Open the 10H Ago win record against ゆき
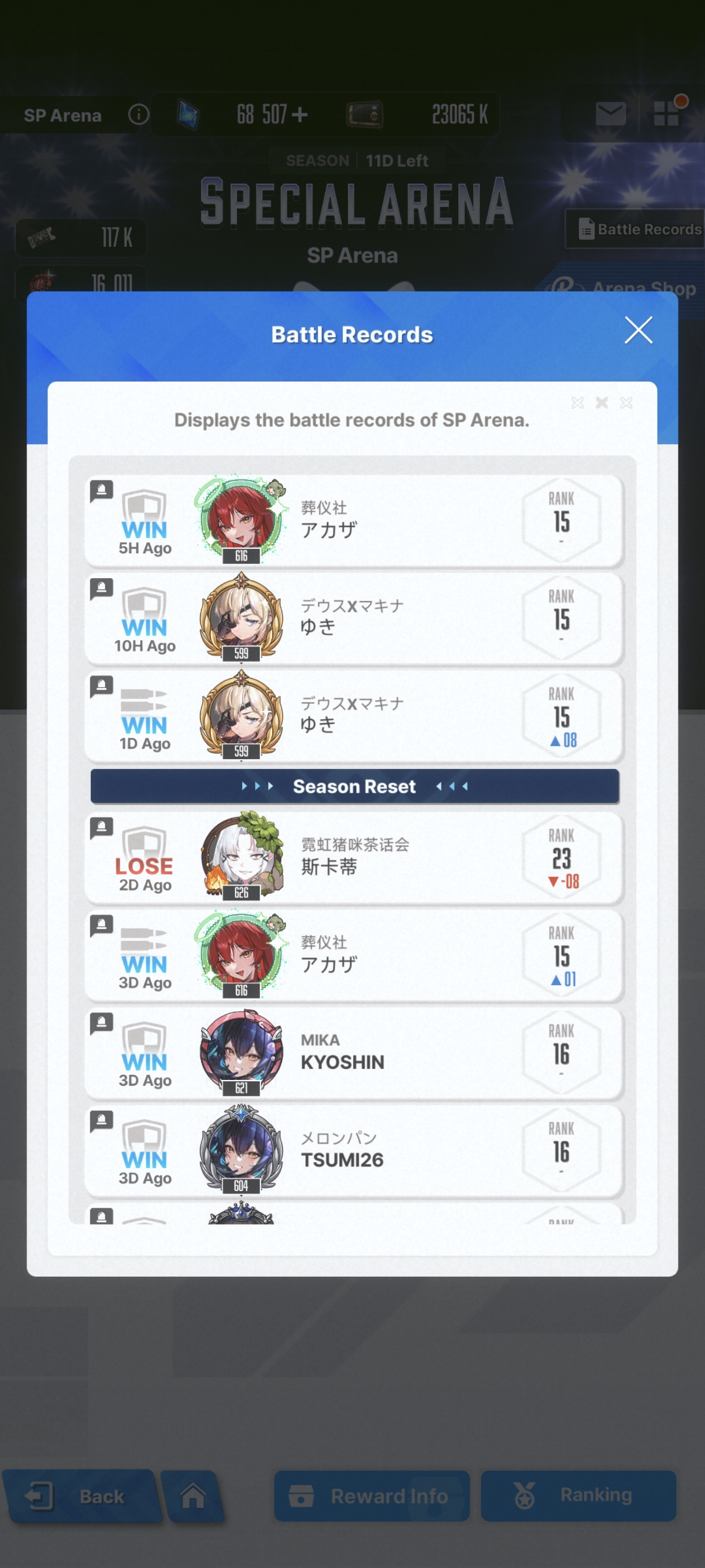 pos(354,619)
